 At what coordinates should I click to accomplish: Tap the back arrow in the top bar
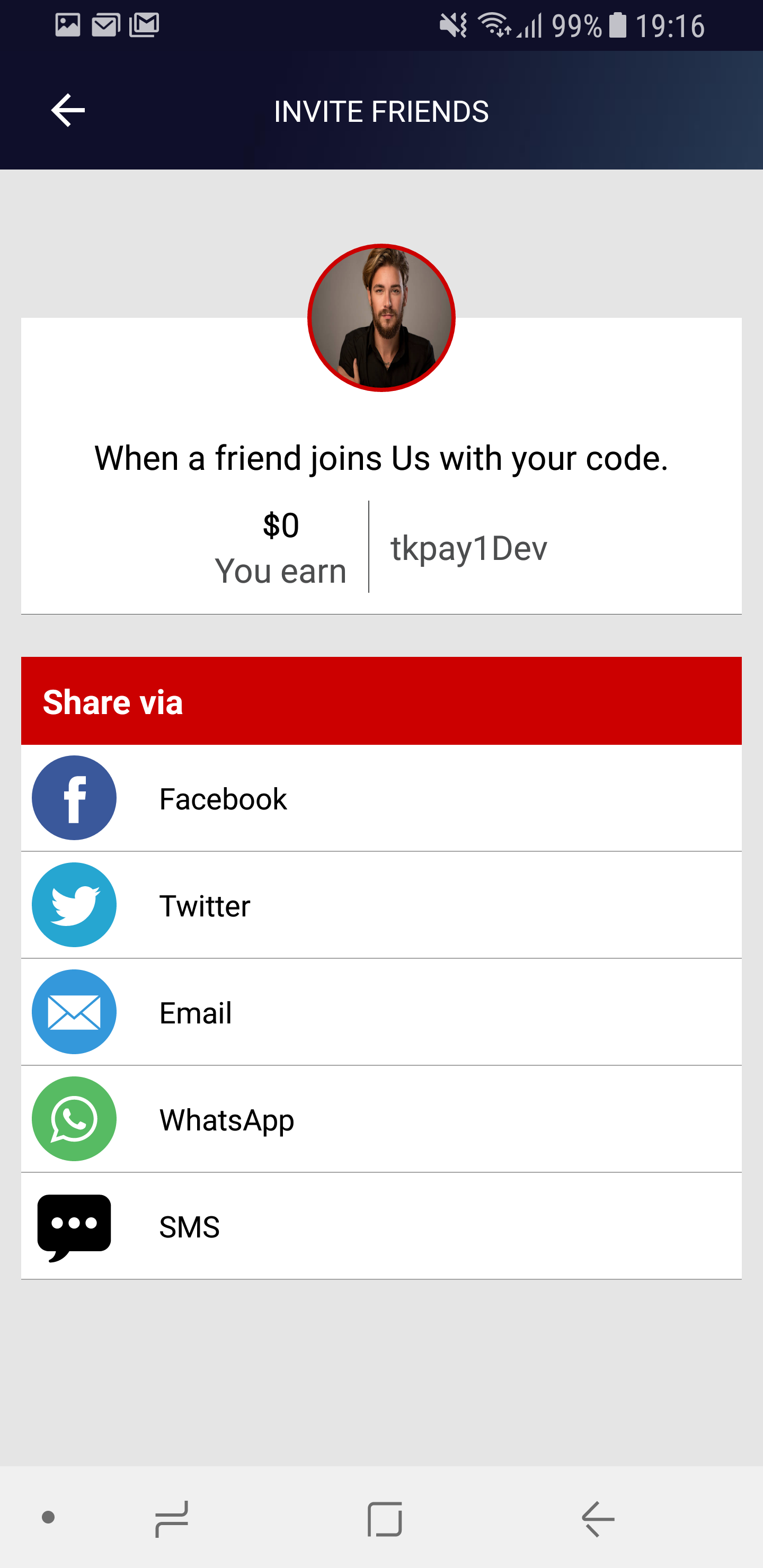[67, 111]
